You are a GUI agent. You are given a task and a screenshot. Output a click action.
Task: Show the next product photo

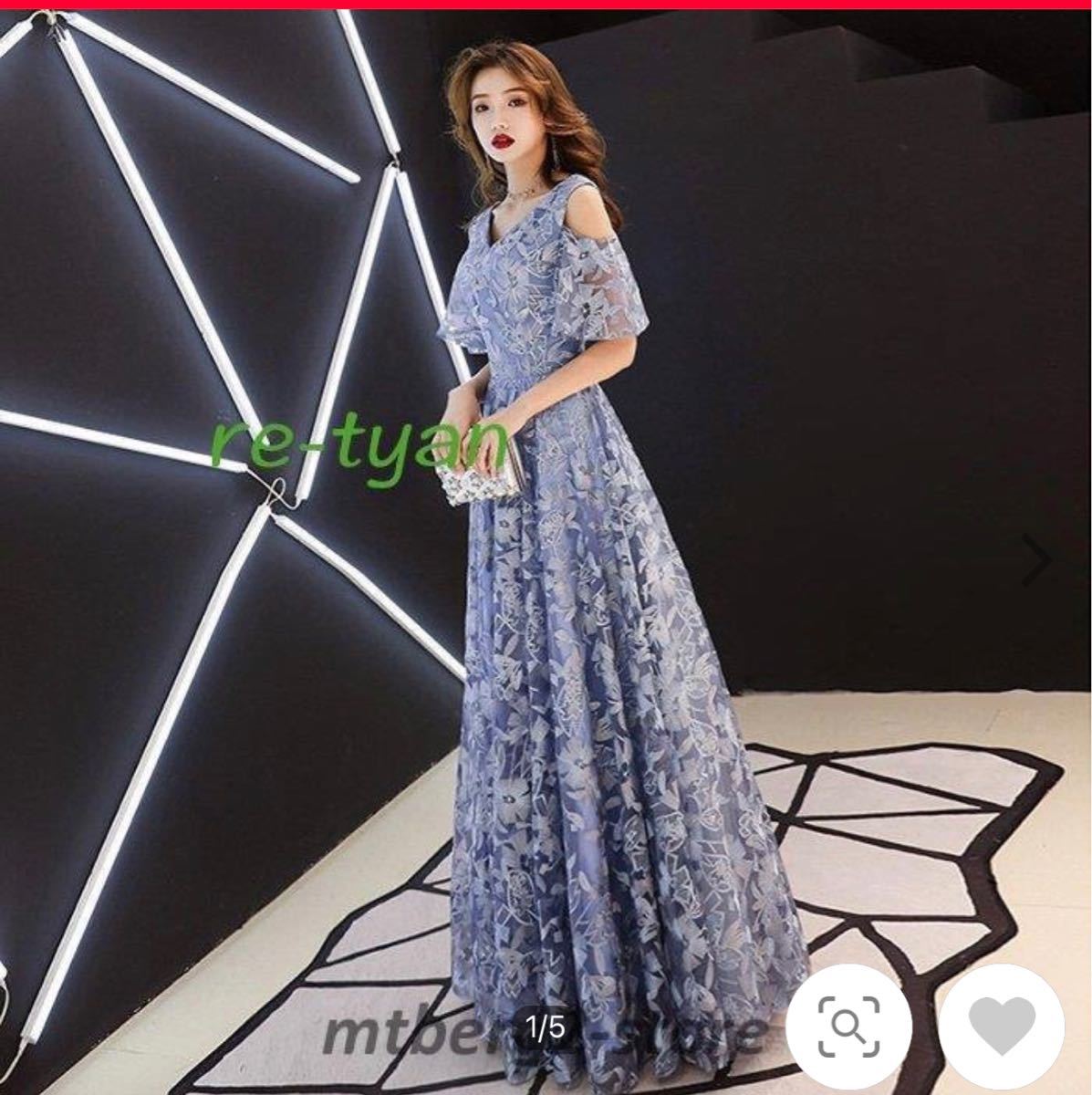point(1036,558)
